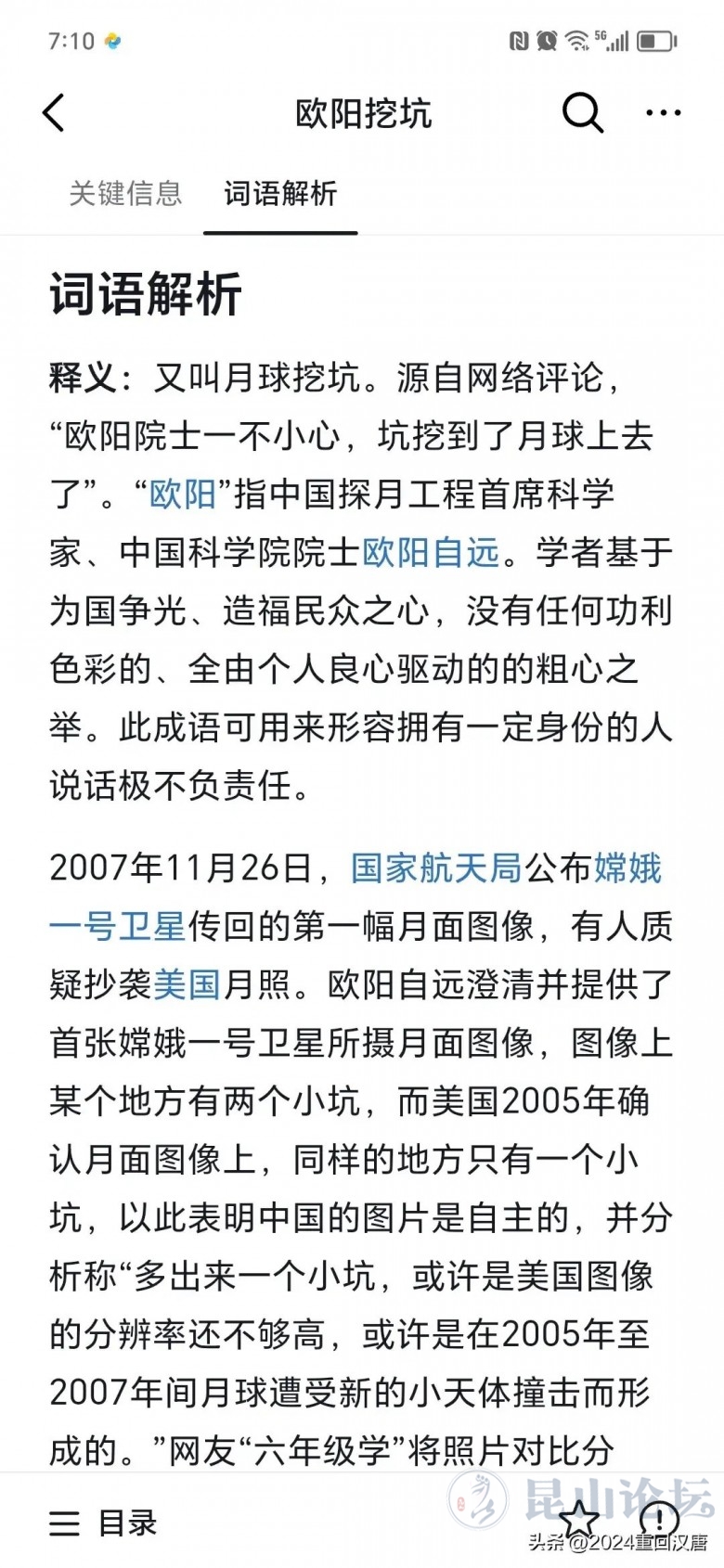The height and width of the screenshot is (1568, 724).
Task: Open the “欧阳” link in the definition
Action: coord(183,495)
